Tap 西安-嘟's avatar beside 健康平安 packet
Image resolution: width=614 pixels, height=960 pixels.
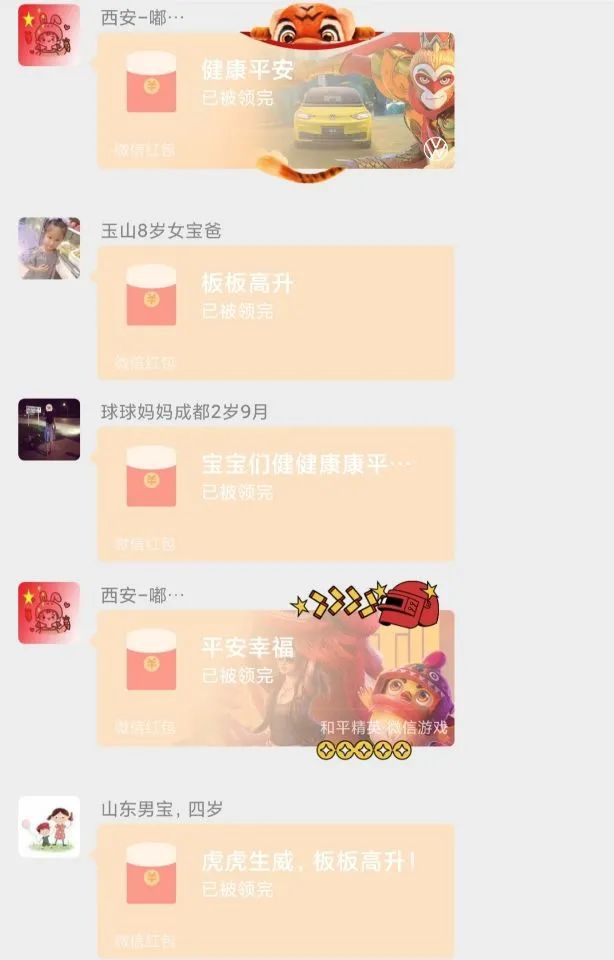(49, 35)
